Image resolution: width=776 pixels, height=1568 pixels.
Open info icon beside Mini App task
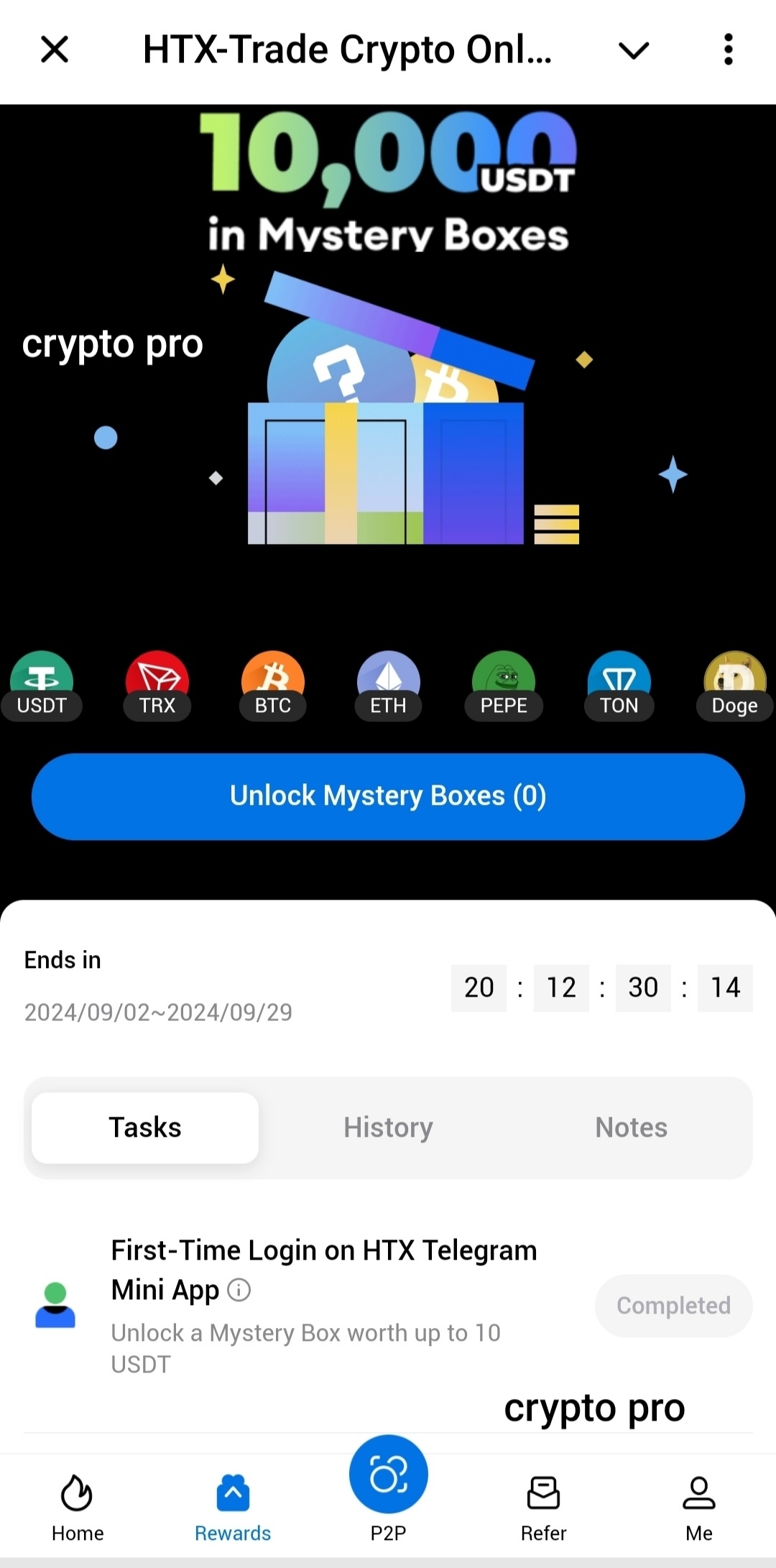click(x=239, y=1290)
